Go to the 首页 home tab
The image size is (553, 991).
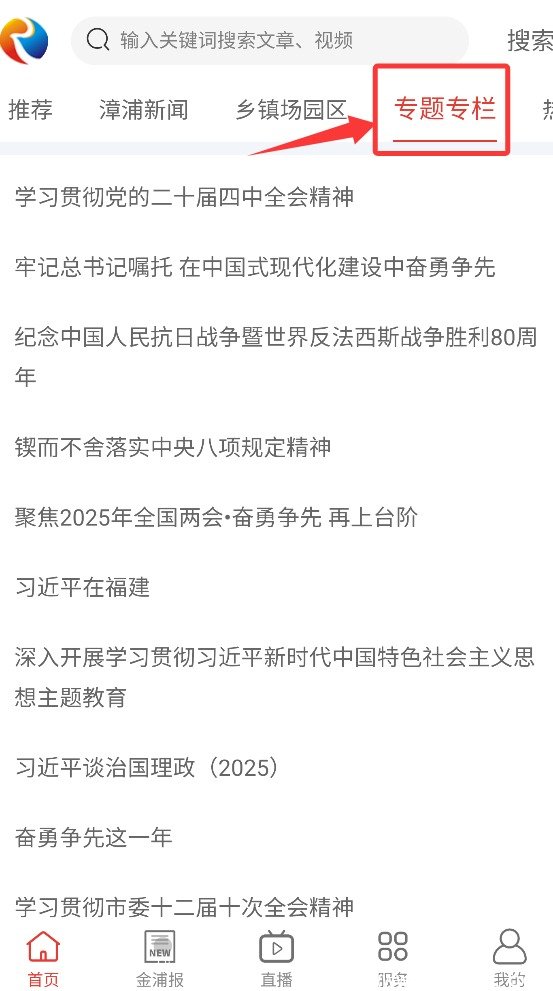(43, 958)
